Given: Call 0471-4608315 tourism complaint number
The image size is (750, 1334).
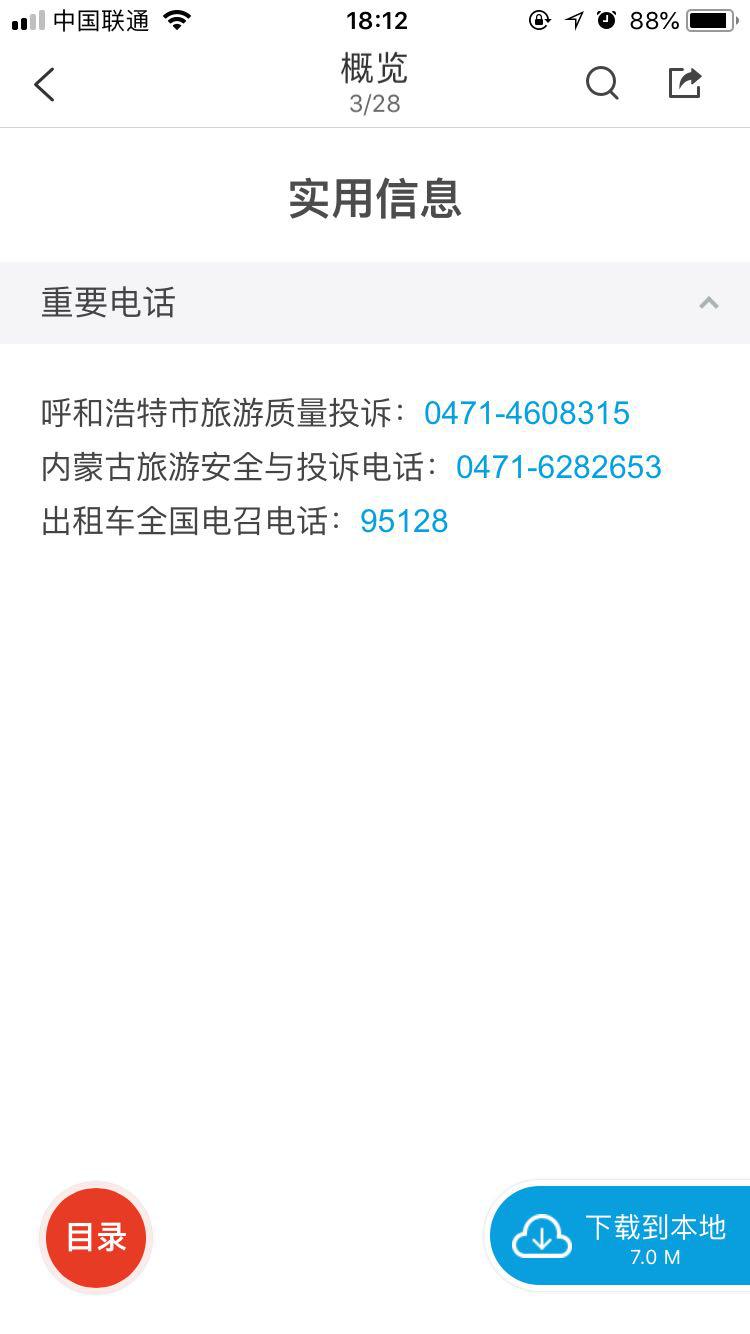Looking at the screenshot, I should point(525,412).
